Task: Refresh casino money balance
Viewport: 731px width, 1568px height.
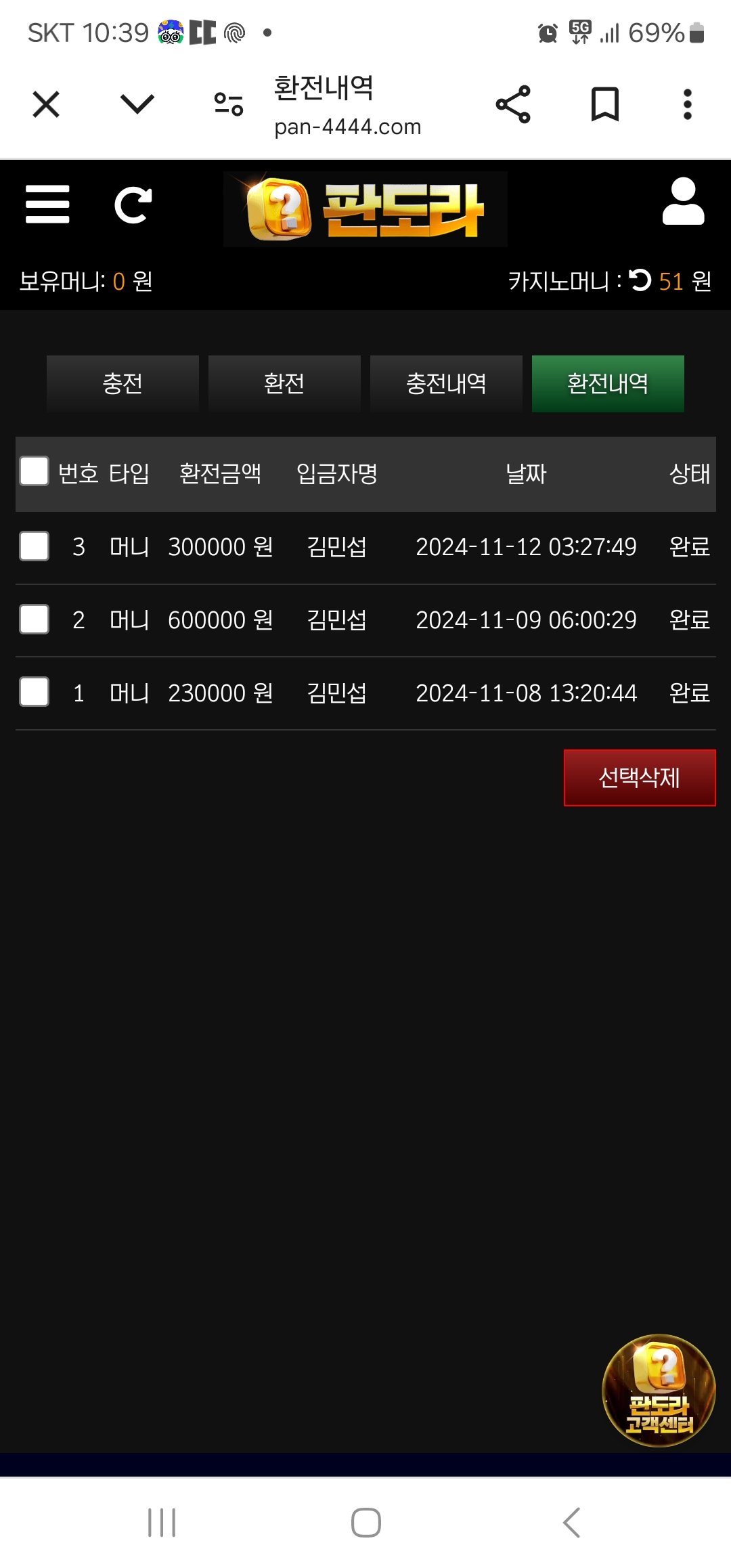Action: 640,280
